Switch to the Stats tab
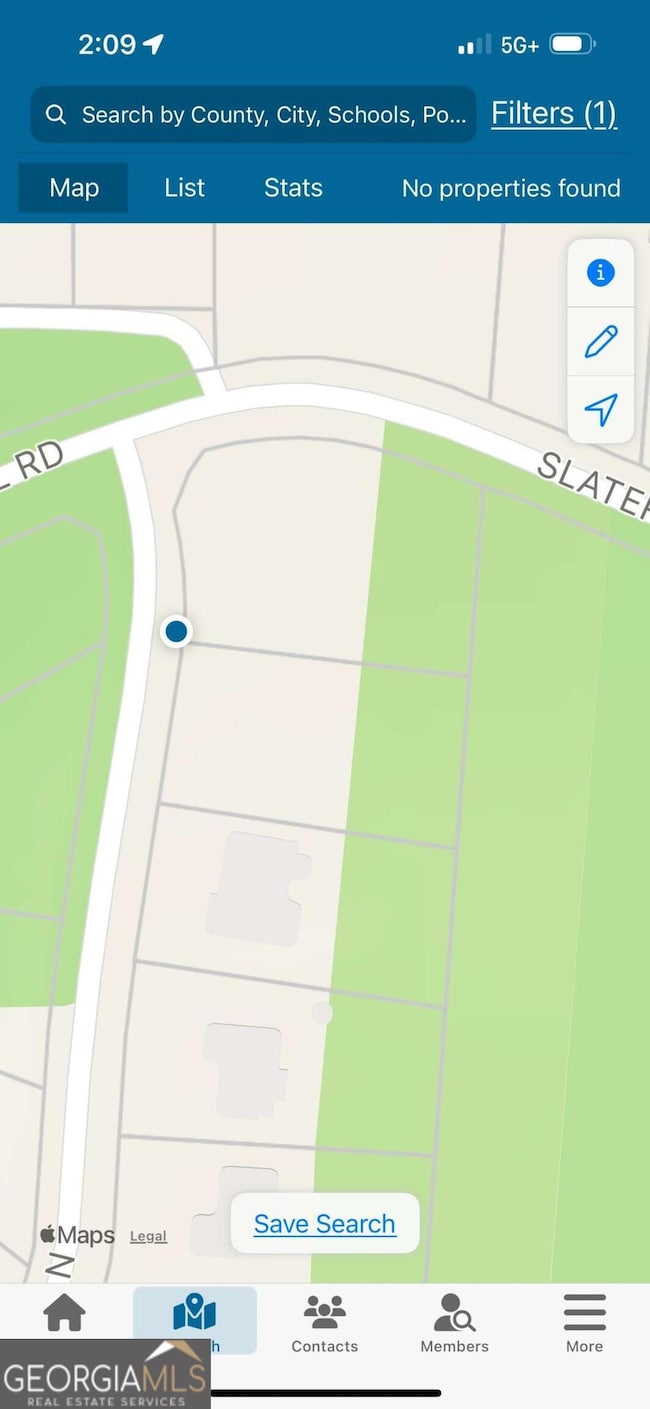The image size is (650, 1409). click(x=293, y=188)
